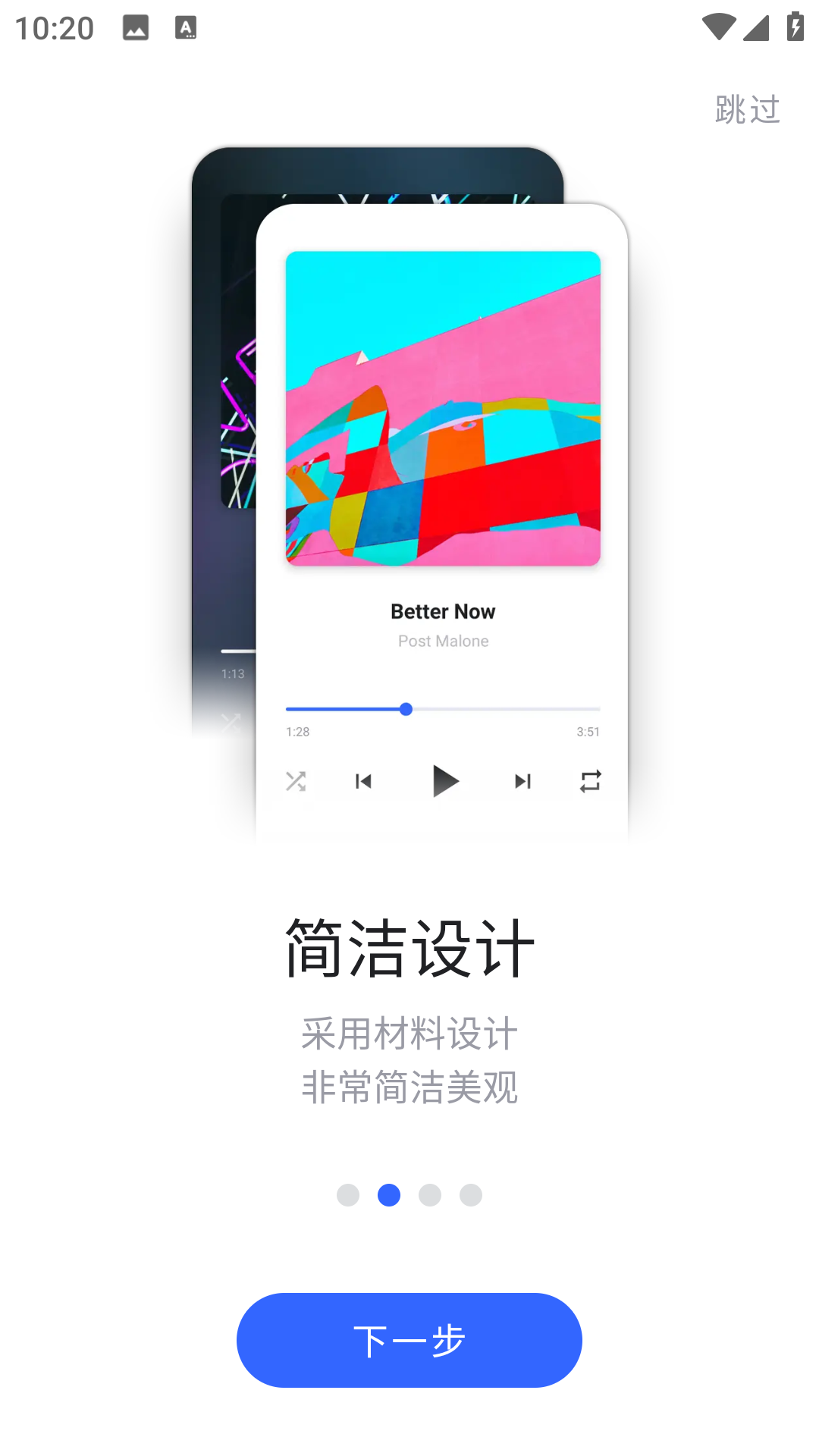Tap the battery icon in the status bar
Image resolution: width=819 pixels, height=1456 pixels.
pyautogui.click(x=794, y=27)
